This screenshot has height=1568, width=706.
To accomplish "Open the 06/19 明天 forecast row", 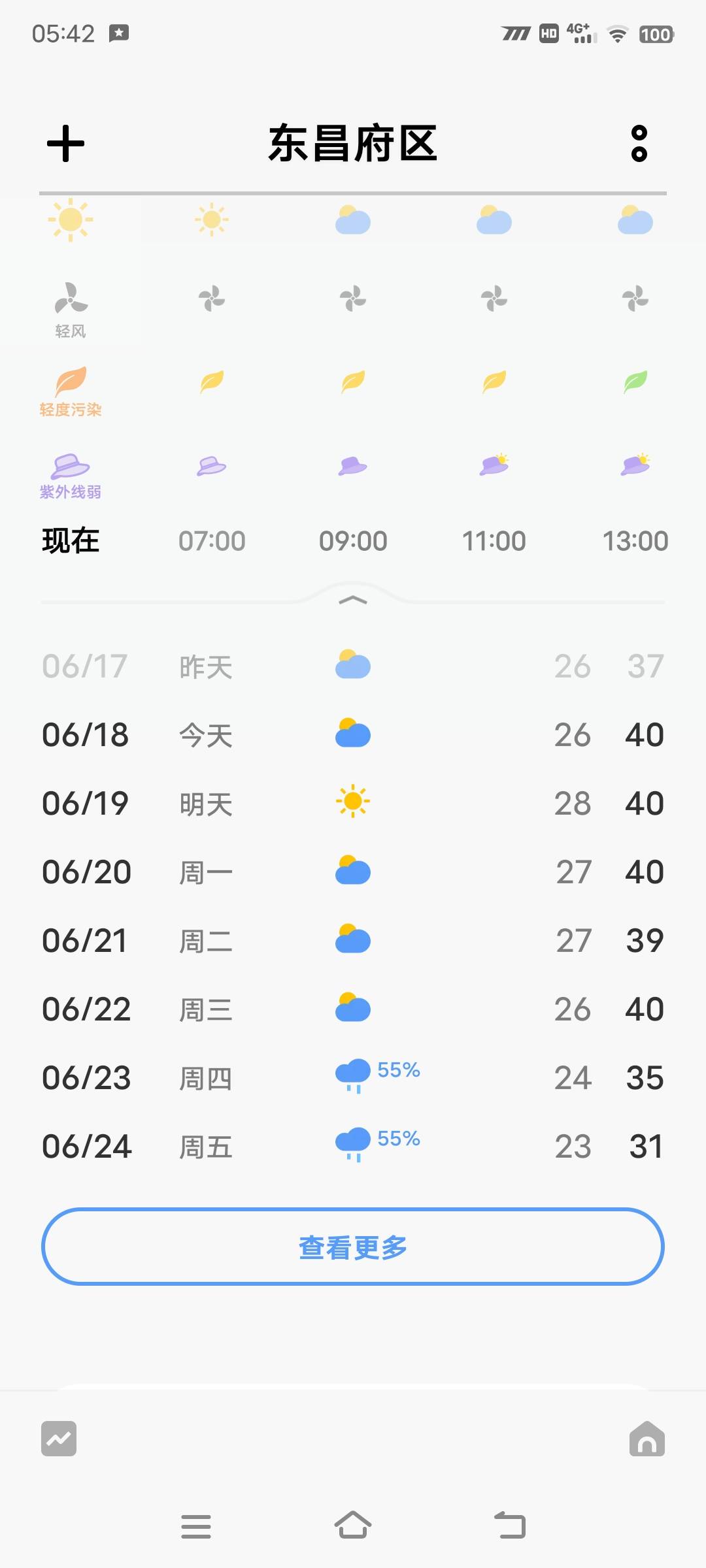I will point(353,804).
